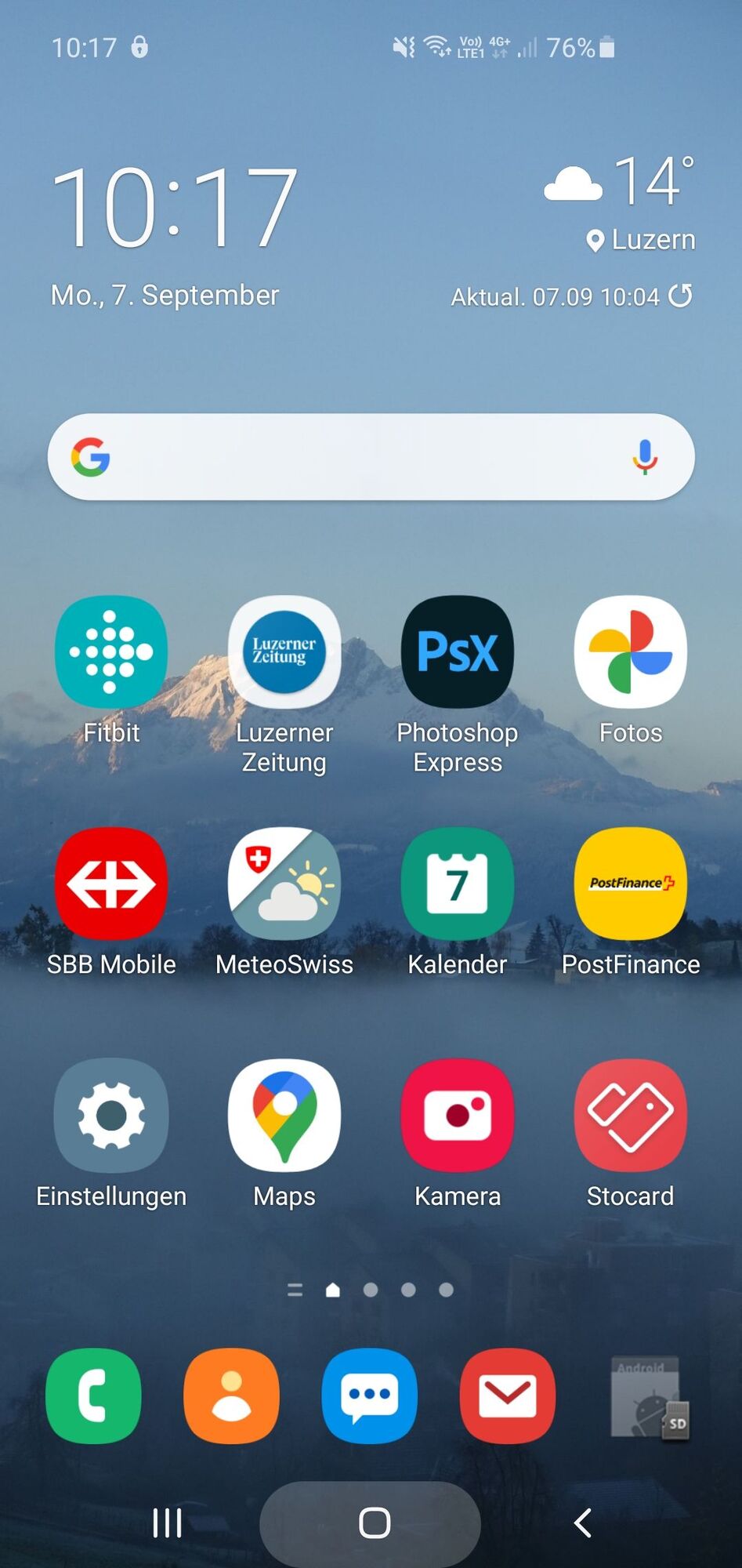Tap the Google search bar
The height and width of the screenshot is (1568, 742).
360,457
